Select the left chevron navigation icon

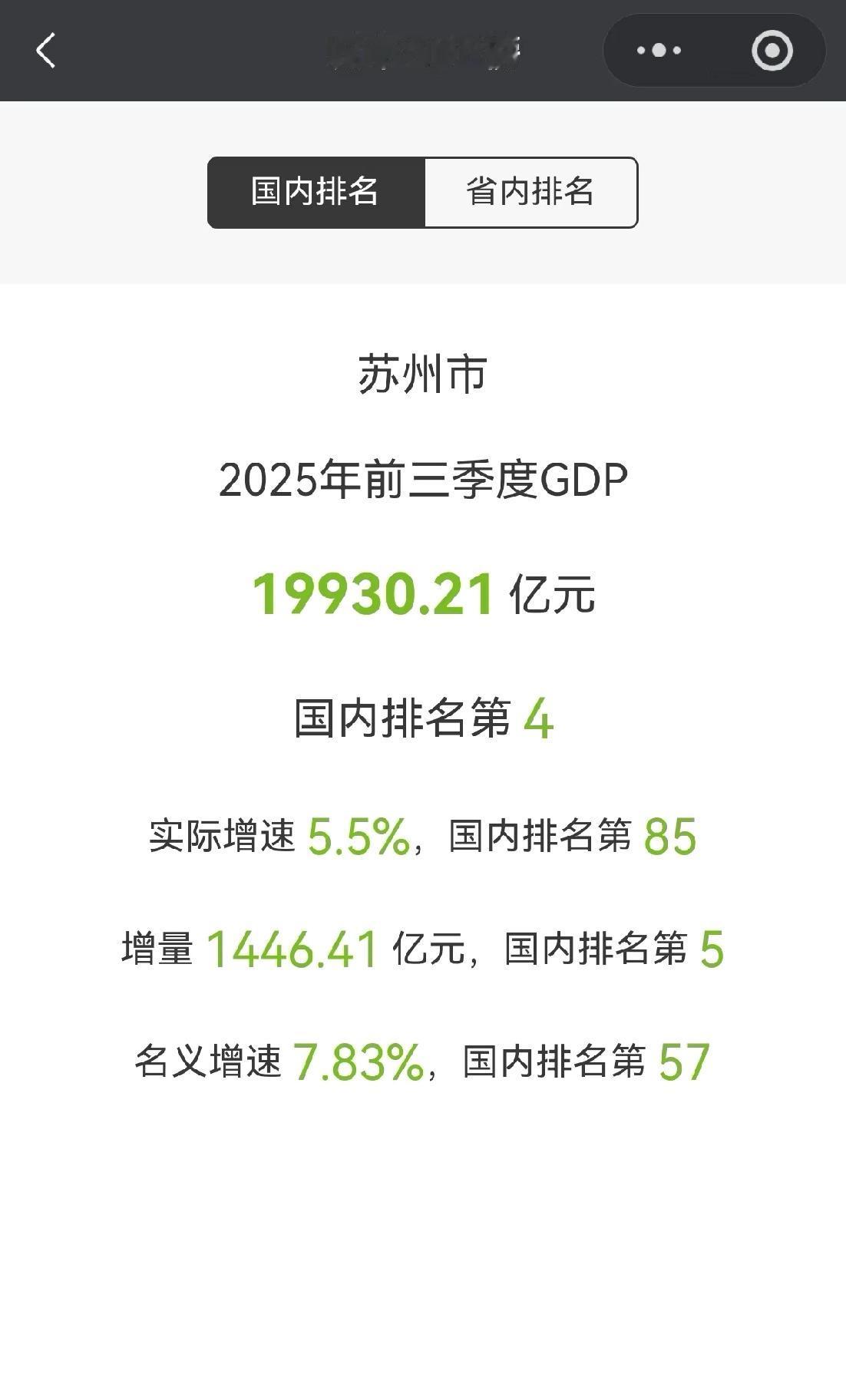pos(46,50)
